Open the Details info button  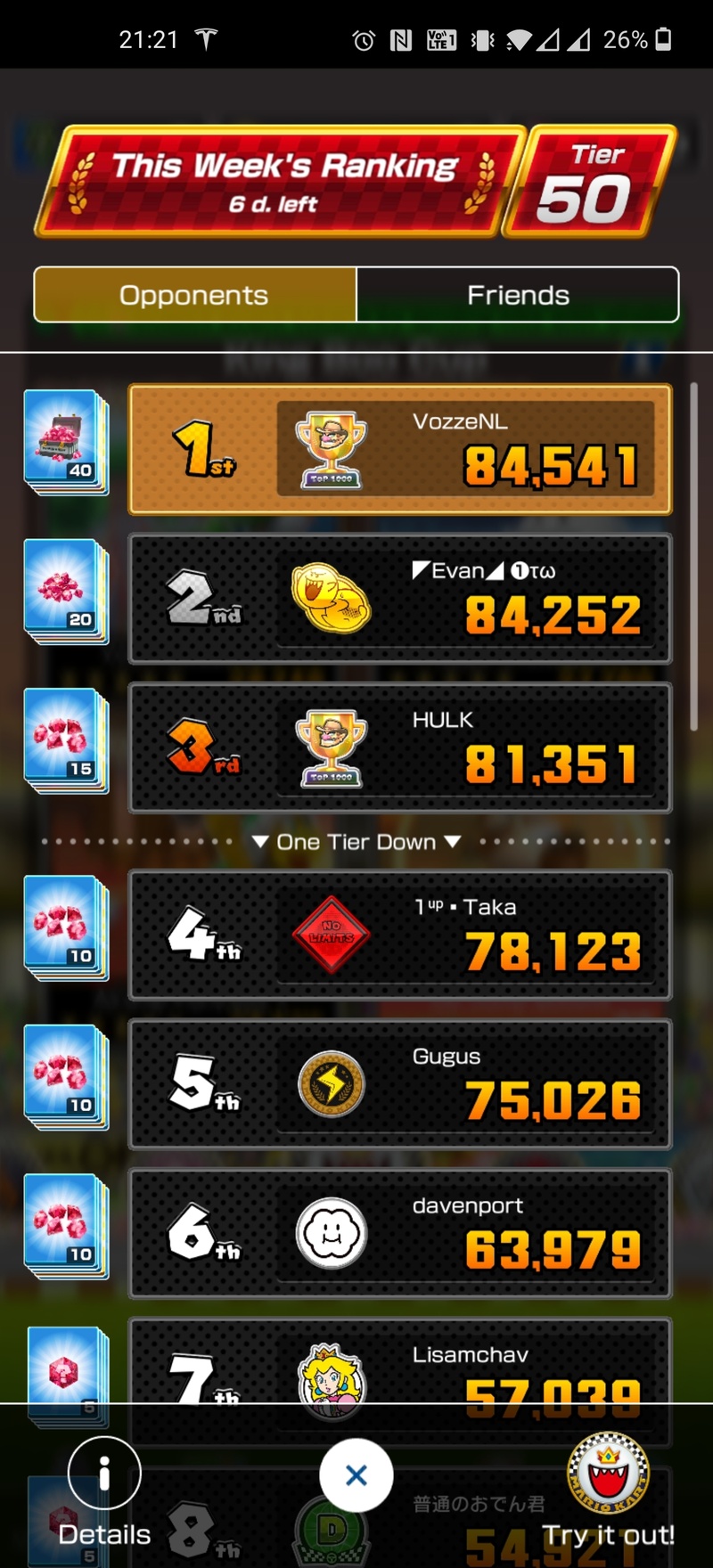104,1474
